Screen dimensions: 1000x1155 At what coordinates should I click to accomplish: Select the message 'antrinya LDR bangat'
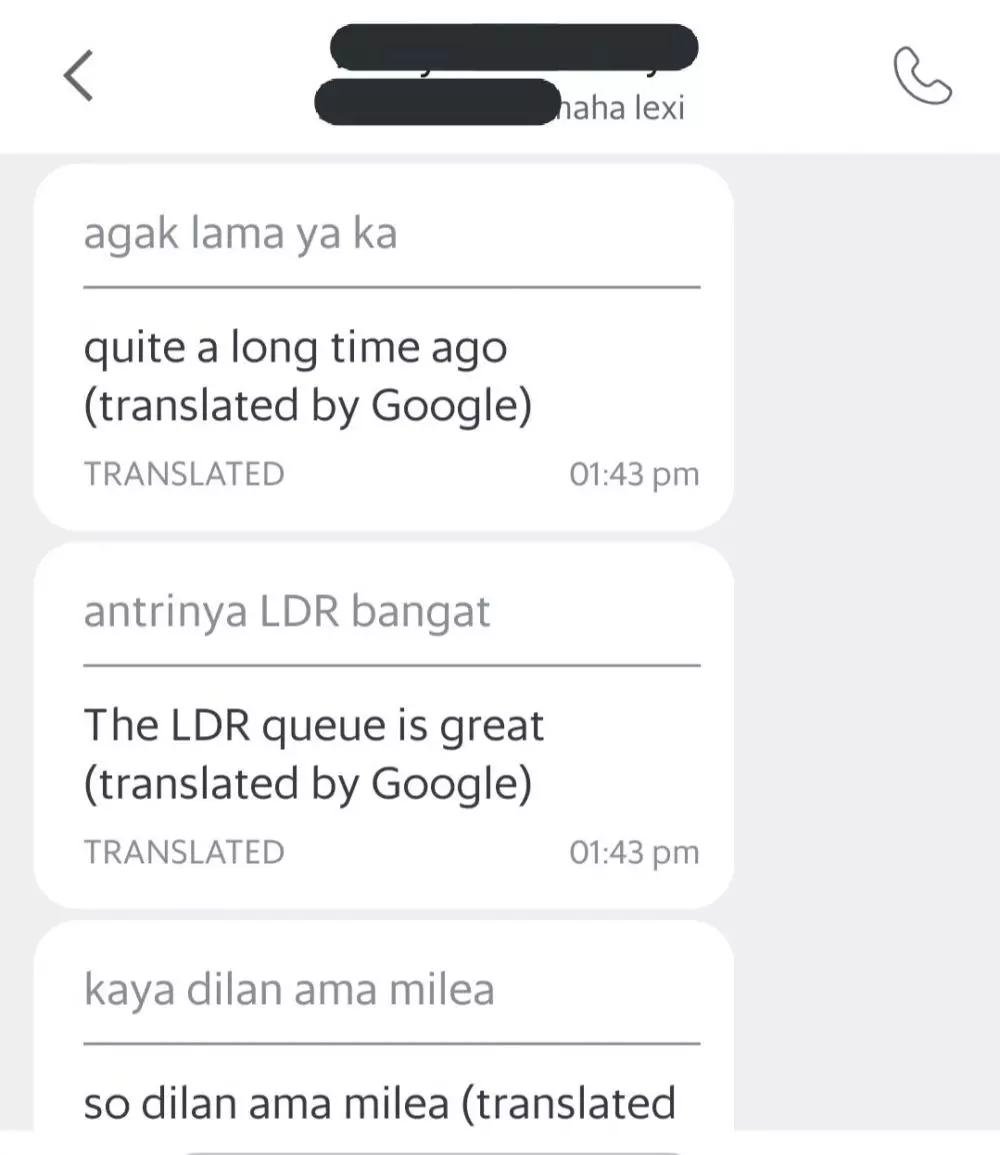point(285,611)
